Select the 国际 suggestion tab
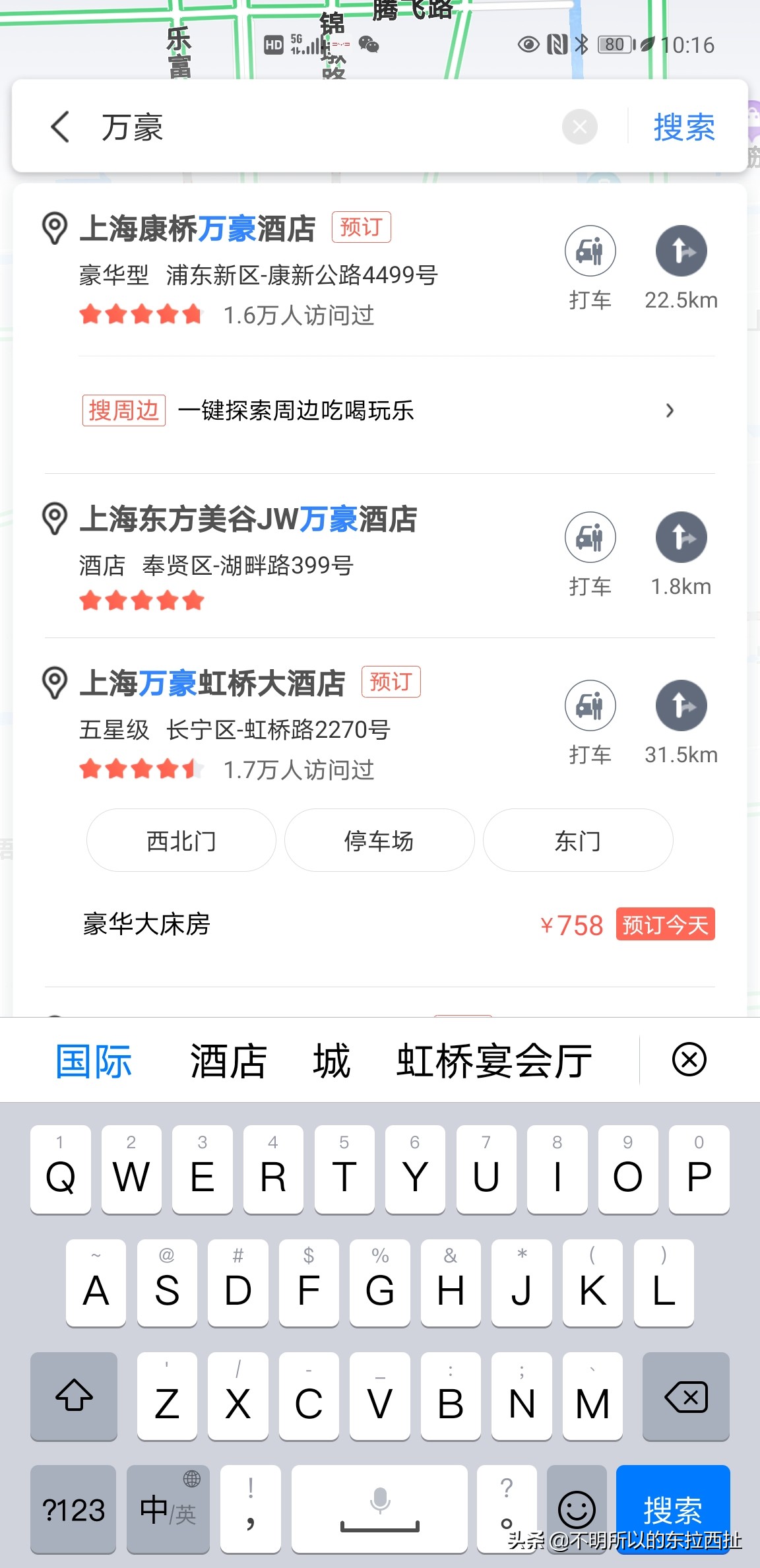Viewport: 760px width, 1568px height. pos(93,1059)
